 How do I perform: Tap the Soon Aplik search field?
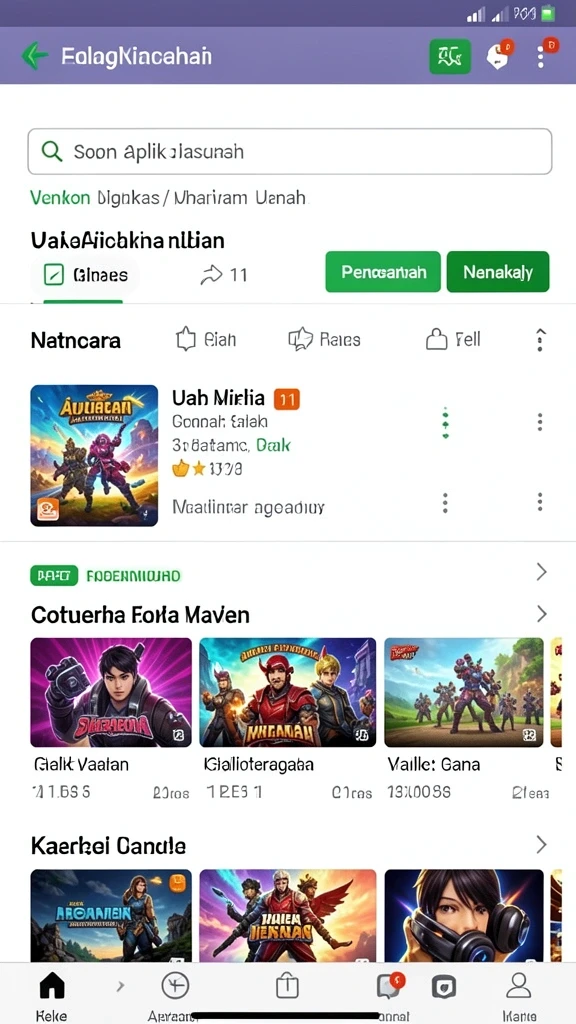(x=289, y=152)
